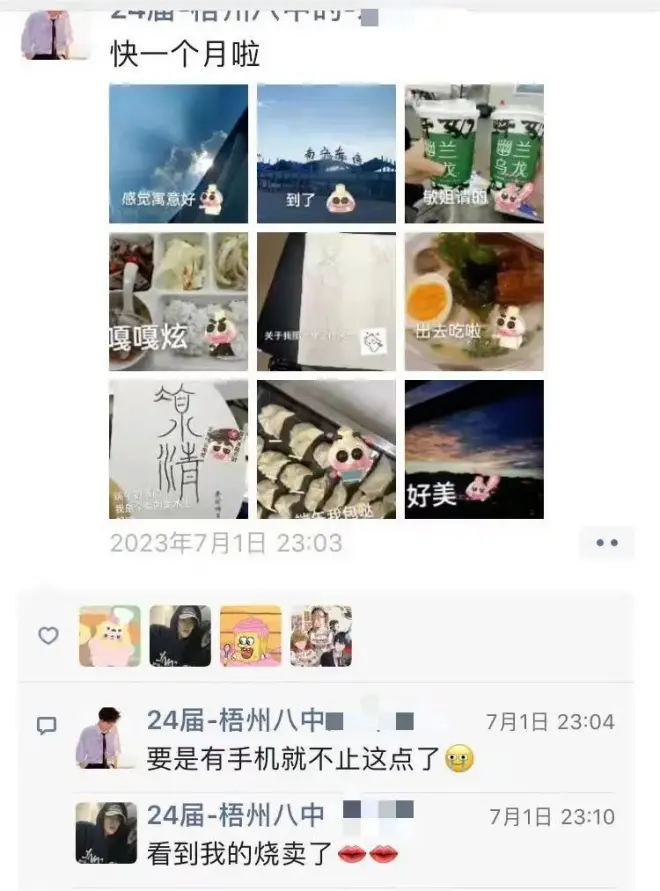Open the liker's yellow cartoon avatar
This screenshot has height=891, width=660.
tap(251, 636)
